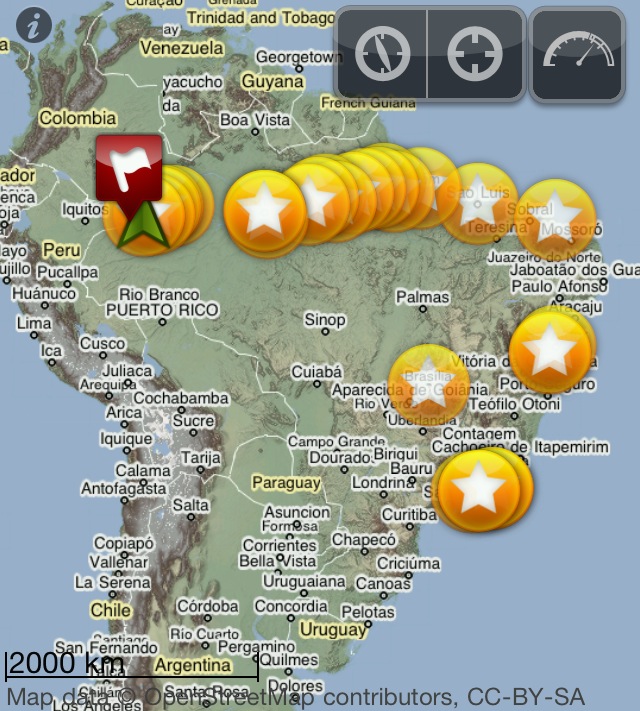Open the info button
Image resolution: width=640 pixels, height=711 pixels.
click(x=34, y=26)
